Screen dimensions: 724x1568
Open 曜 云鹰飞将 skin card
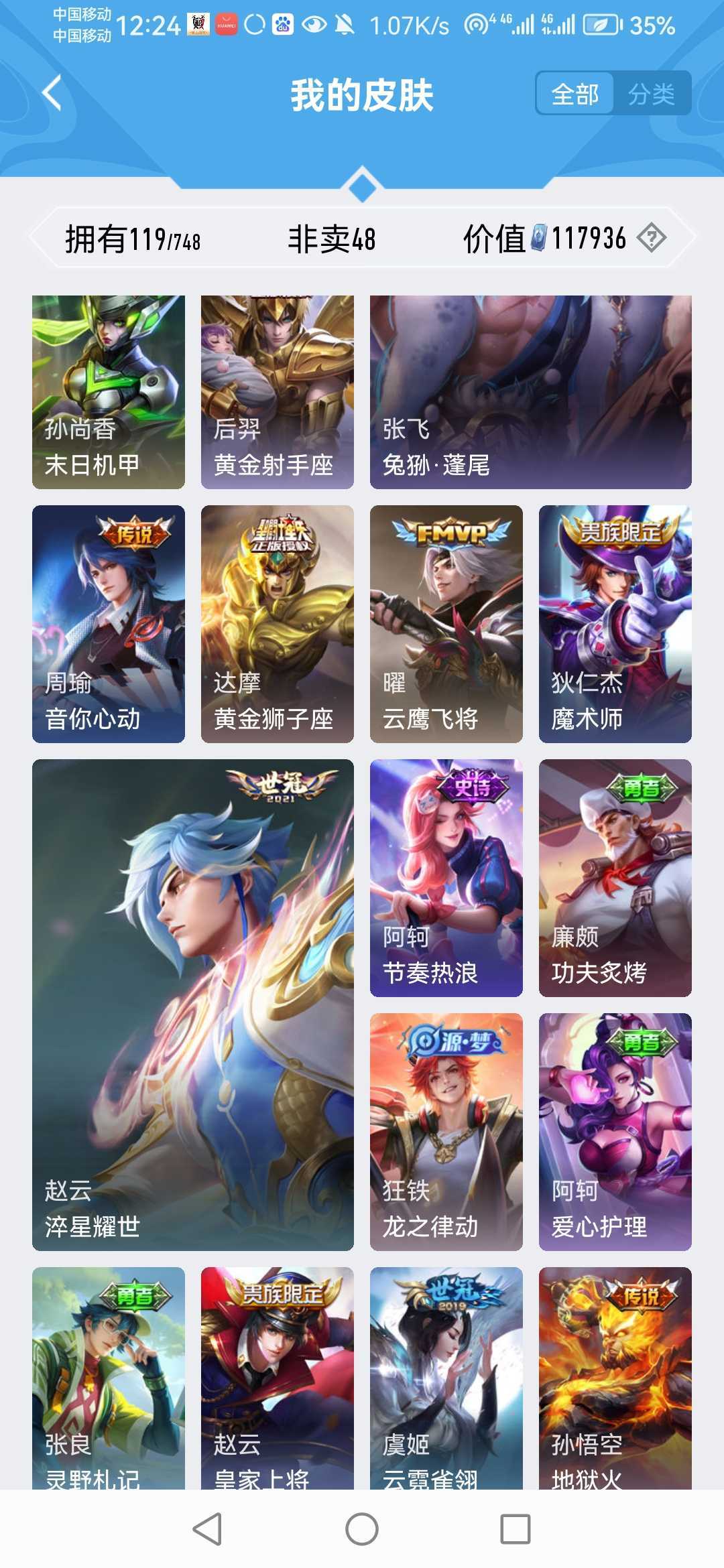point(446,624)
